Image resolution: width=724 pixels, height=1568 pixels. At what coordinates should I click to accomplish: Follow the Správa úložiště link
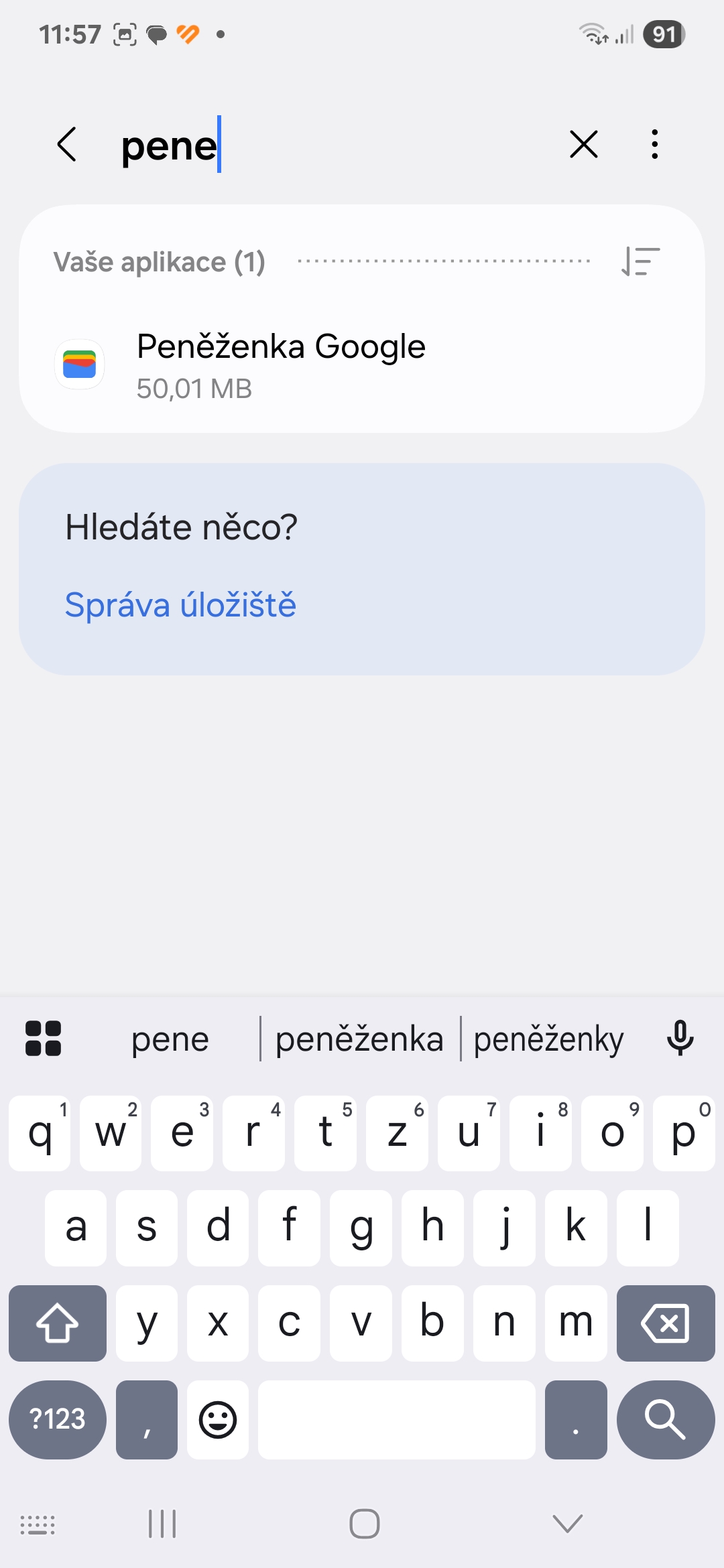click(x=180, y=605)
